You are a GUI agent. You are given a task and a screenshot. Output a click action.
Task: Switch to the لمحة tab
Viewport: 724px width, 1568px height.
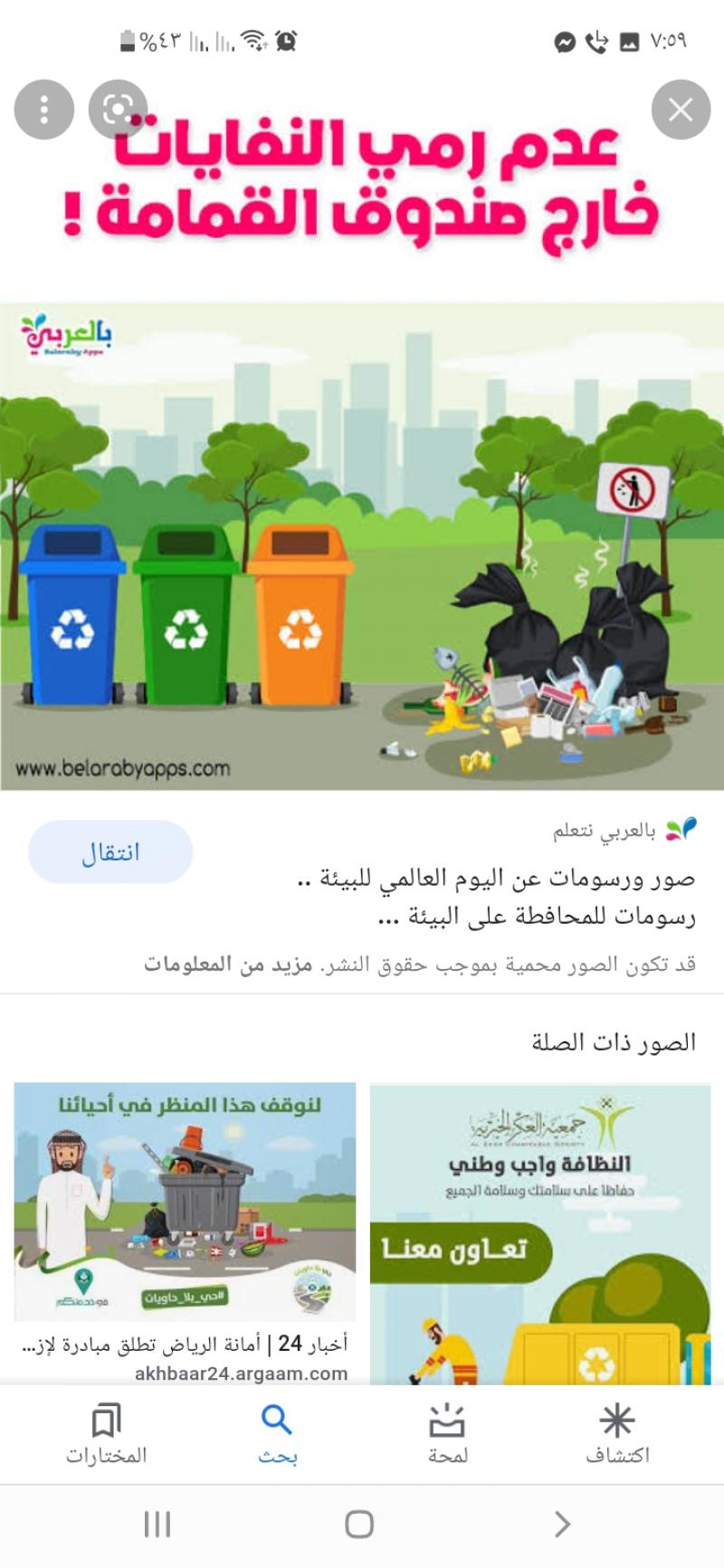[447, 1435]
